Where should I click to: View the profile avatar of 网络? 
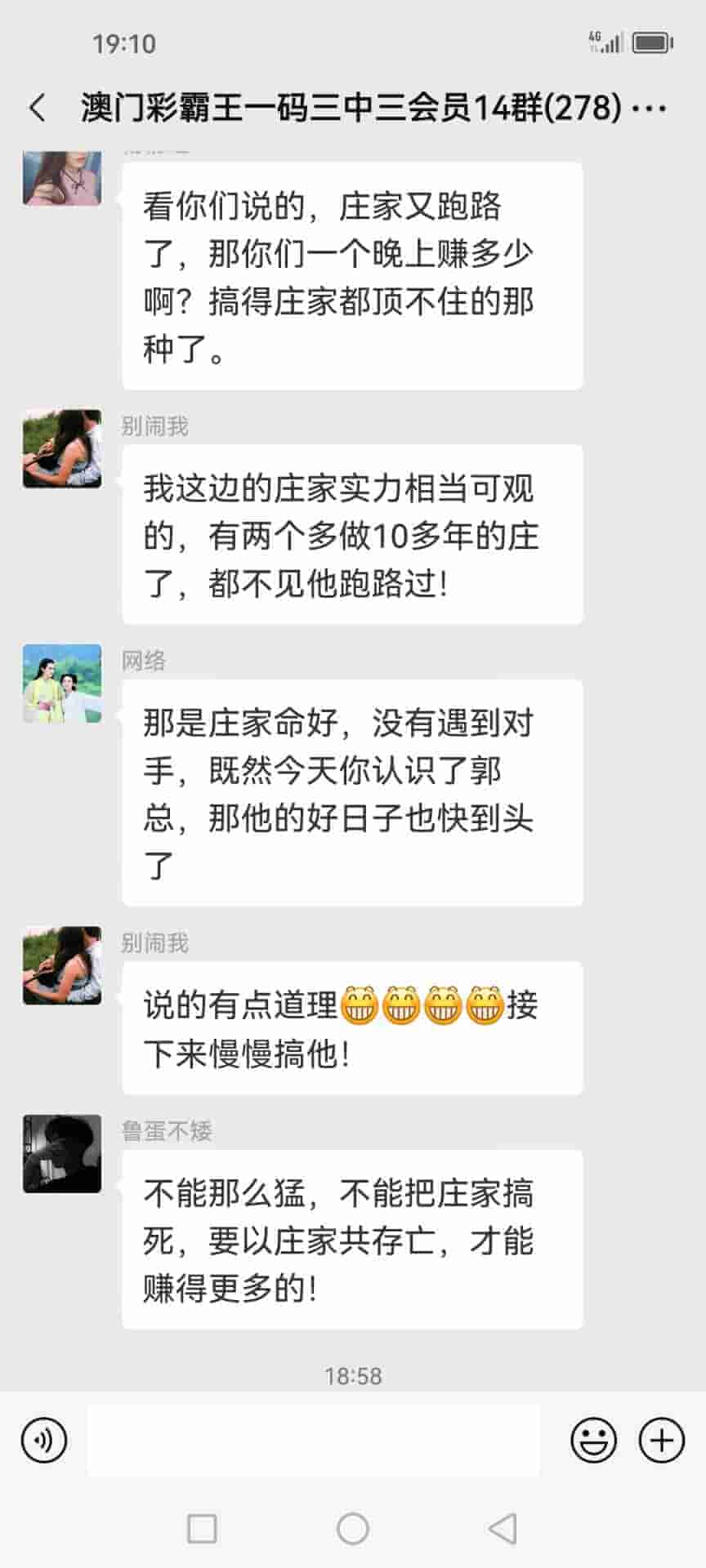62,684
